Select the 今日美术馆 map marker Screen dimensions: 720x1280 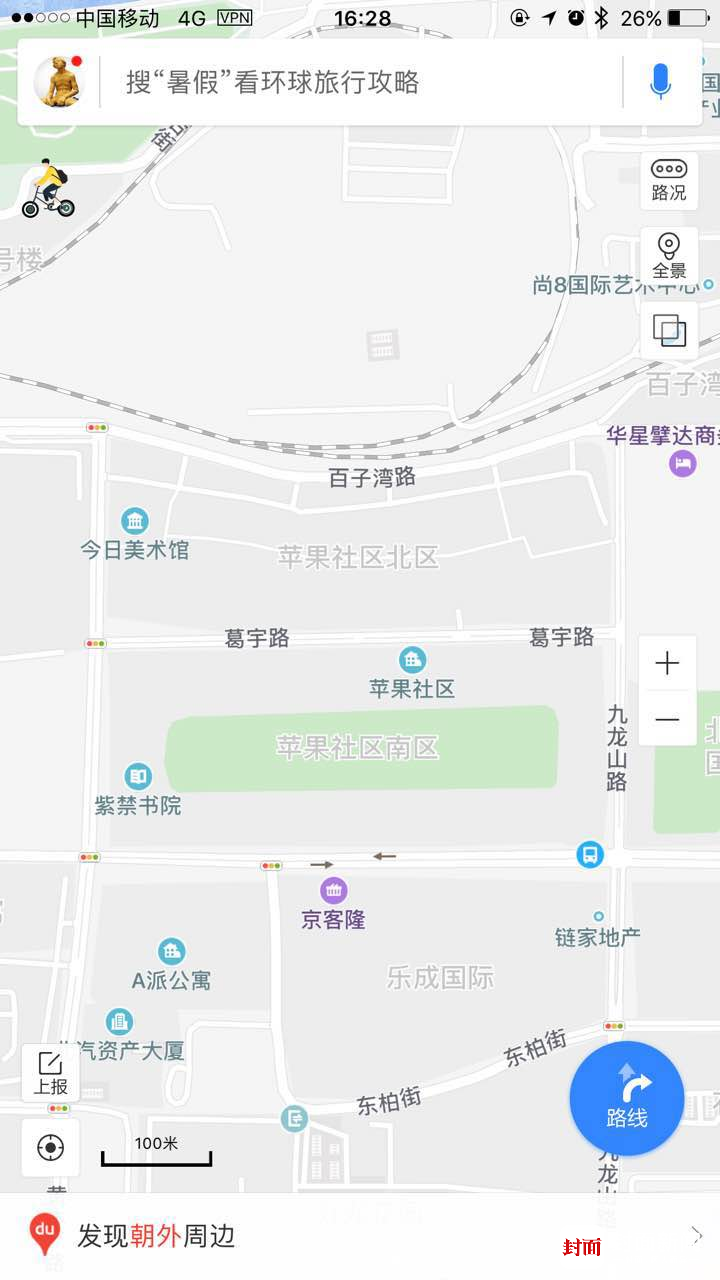[135, 521]
